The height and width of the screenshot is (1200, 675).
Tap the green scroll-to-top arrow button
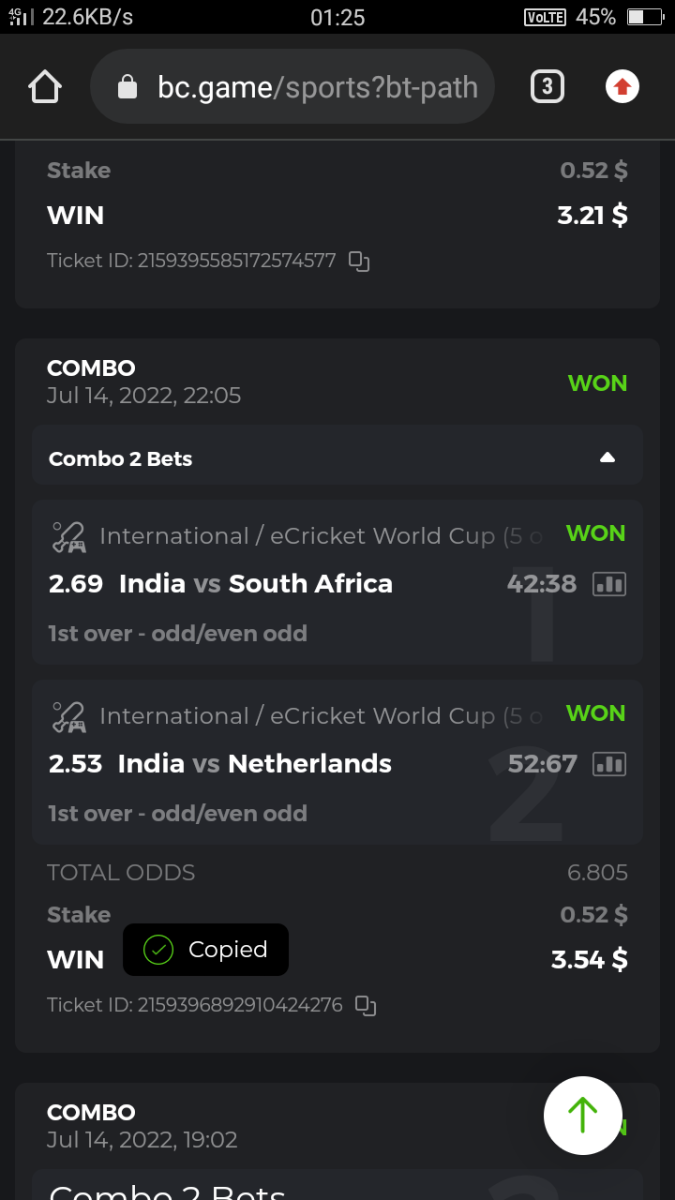583,1115
